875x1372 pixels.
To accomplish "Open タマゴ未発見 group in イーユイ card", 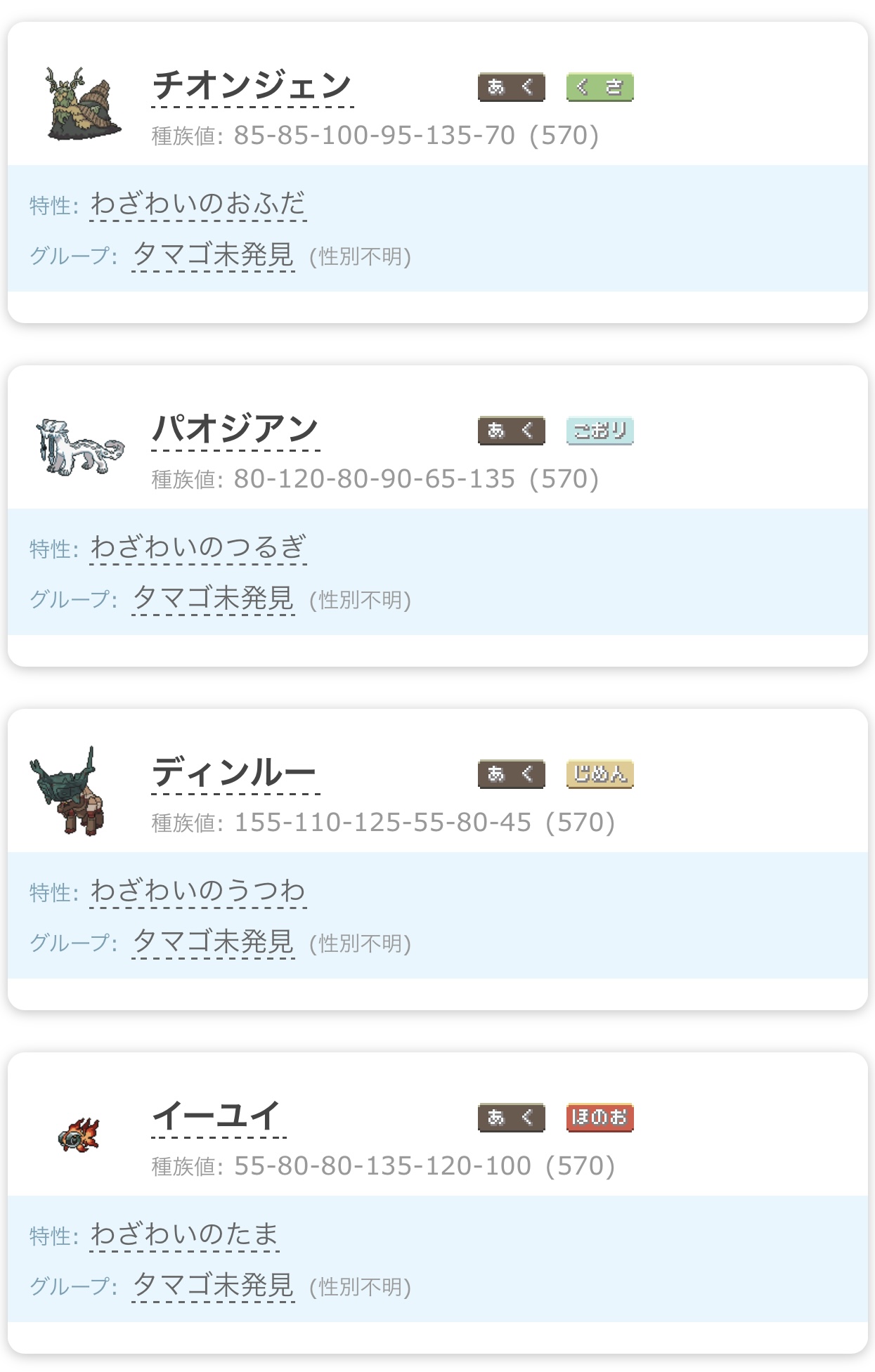I will click(213, 1285).
